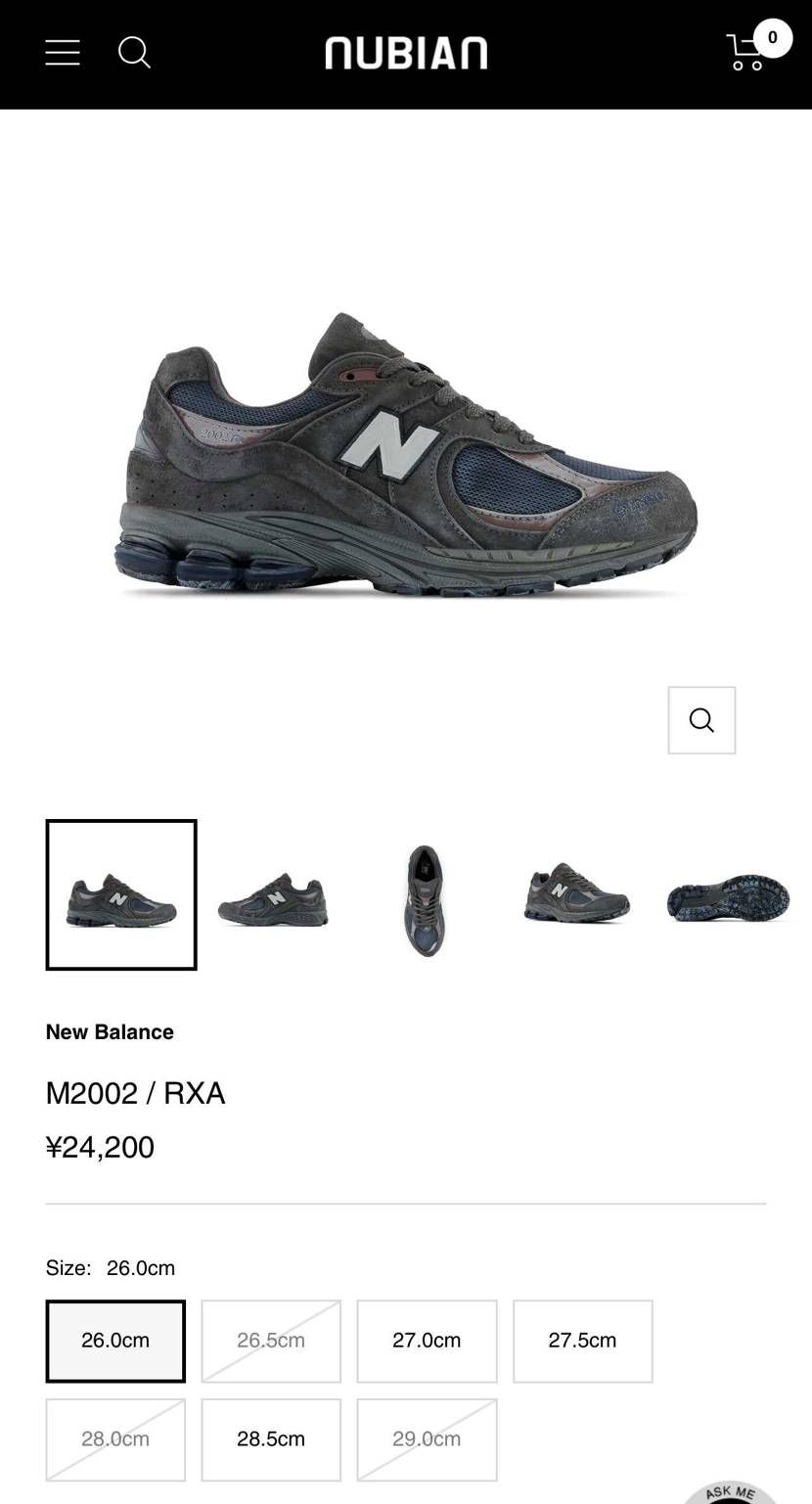Open the New Balance brand link

(110, 1031)
